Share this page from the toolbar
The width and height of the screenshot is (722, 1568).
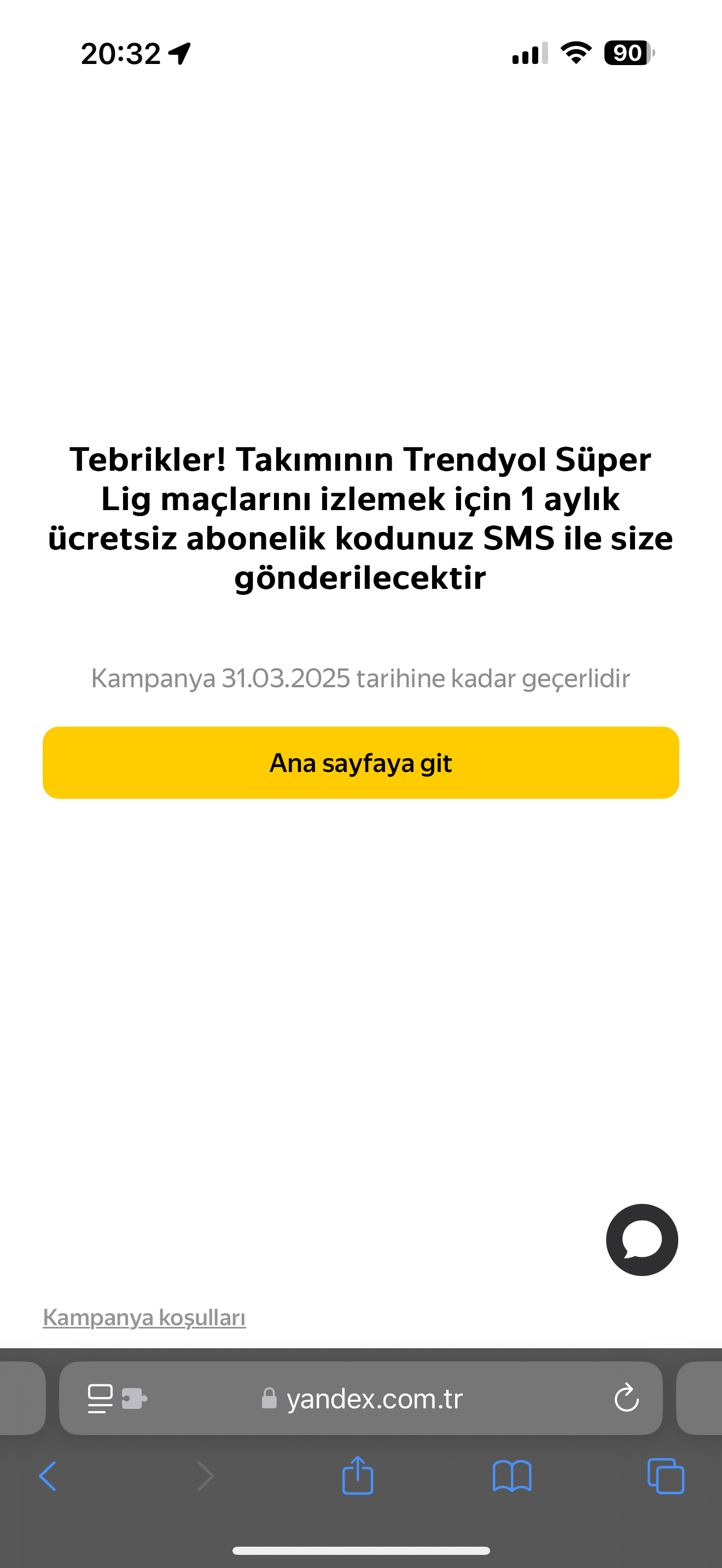(x=357, y=1476)
